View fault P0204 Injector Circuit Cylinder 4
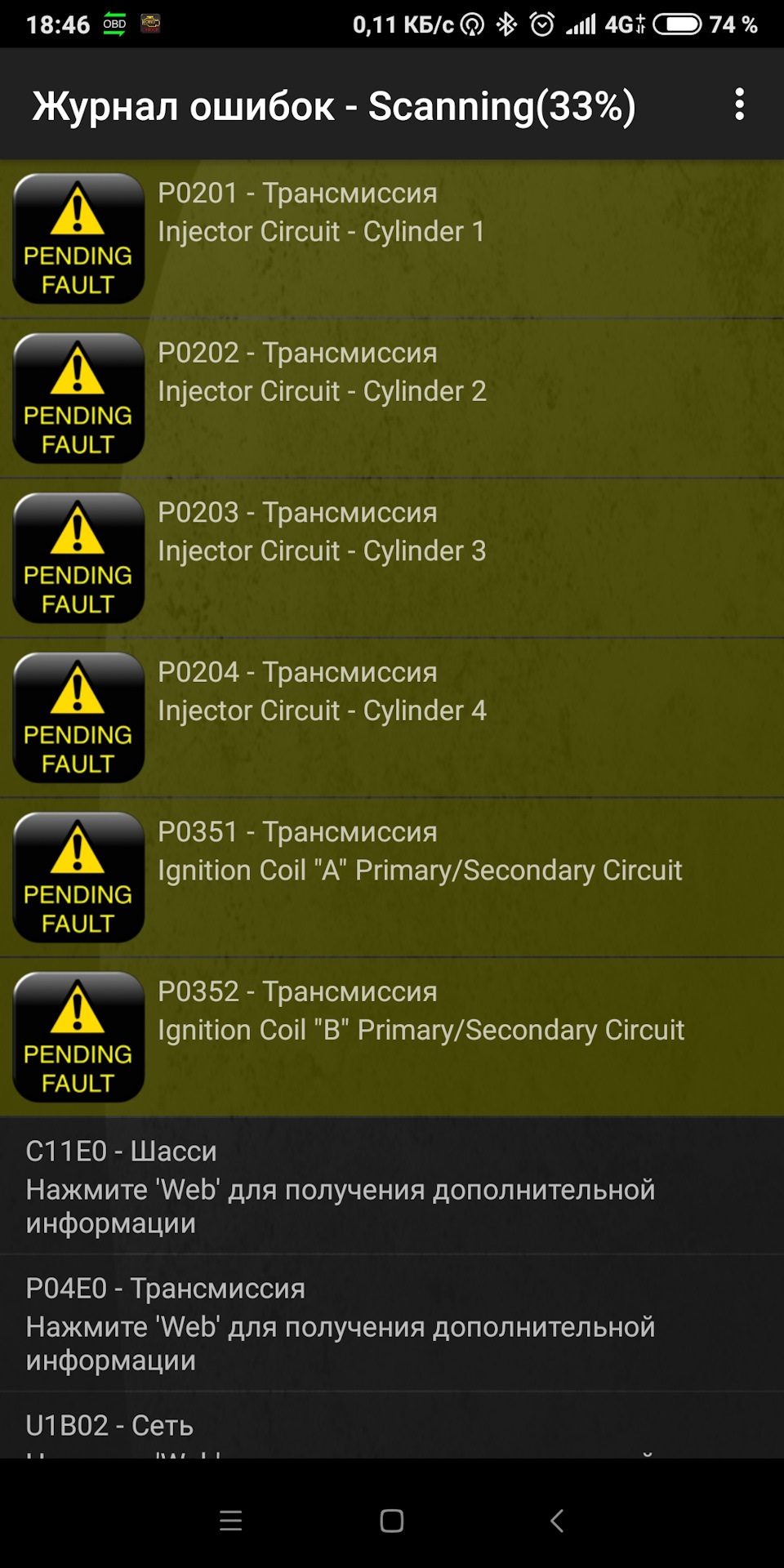Image resolution: width=784 pixels, height=1568 pixels. [392, 717]
